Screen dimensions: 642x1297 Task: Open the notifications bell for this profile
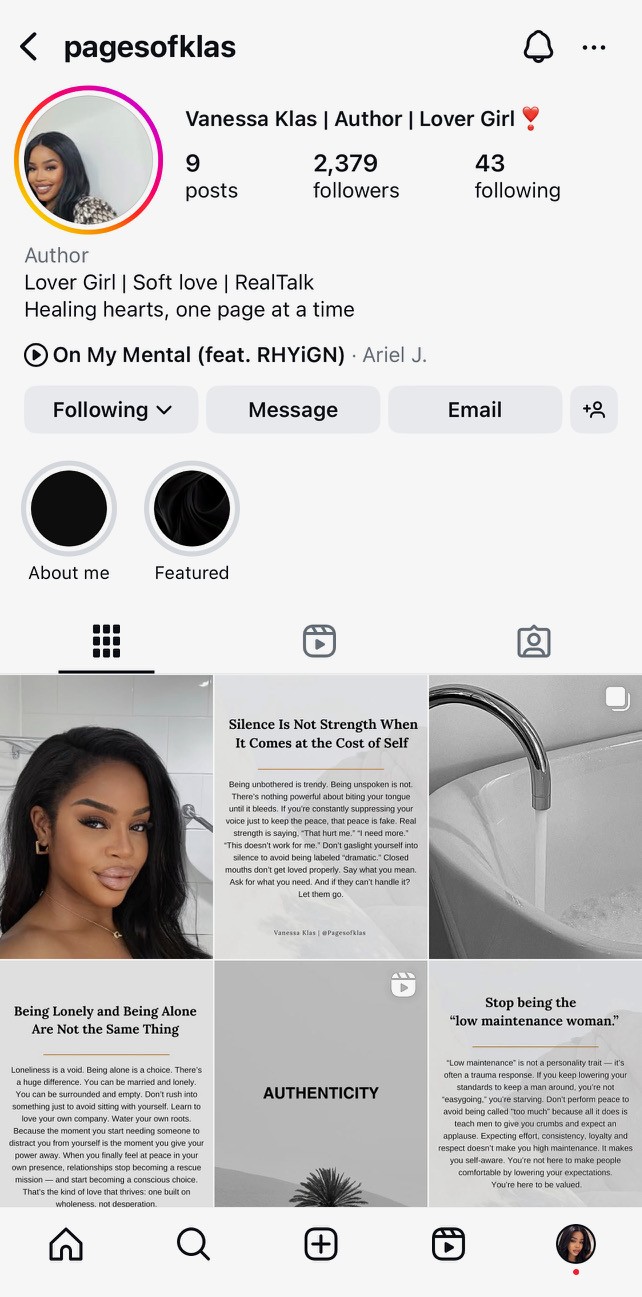[x=538, y=46]
